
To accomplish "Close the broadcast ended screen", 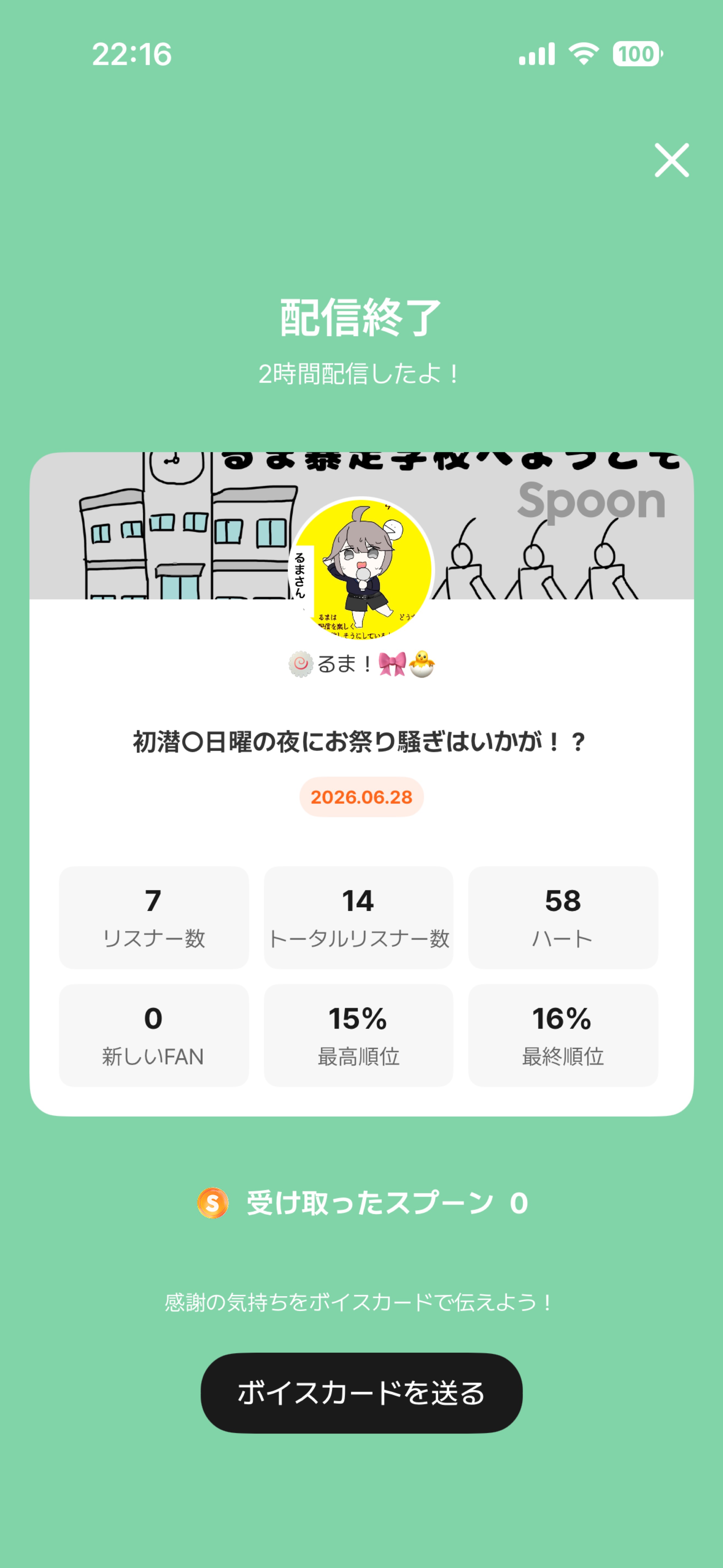I will (671, 161).
